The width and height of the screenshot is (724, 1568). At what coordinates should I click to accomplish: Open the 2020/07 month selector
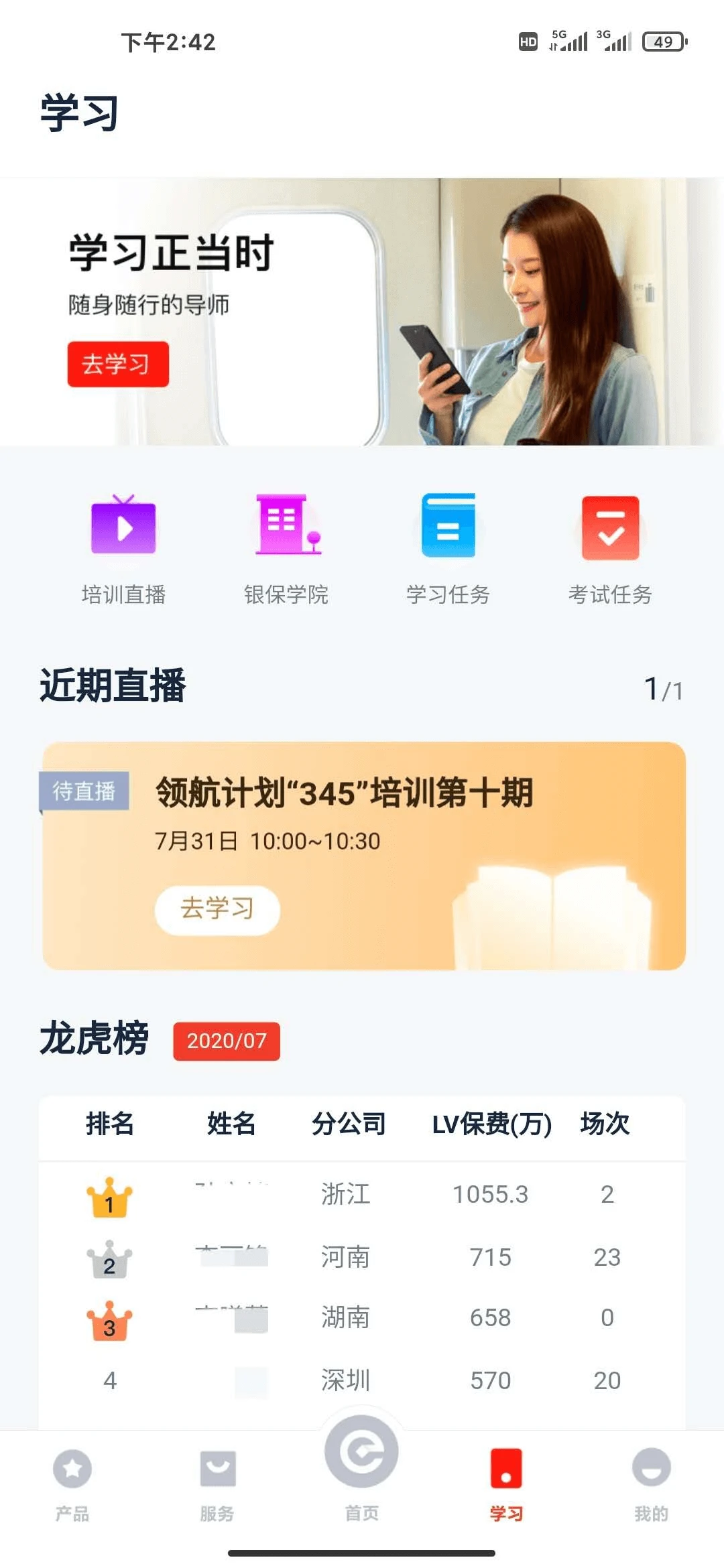click(x=227, y=1041)
